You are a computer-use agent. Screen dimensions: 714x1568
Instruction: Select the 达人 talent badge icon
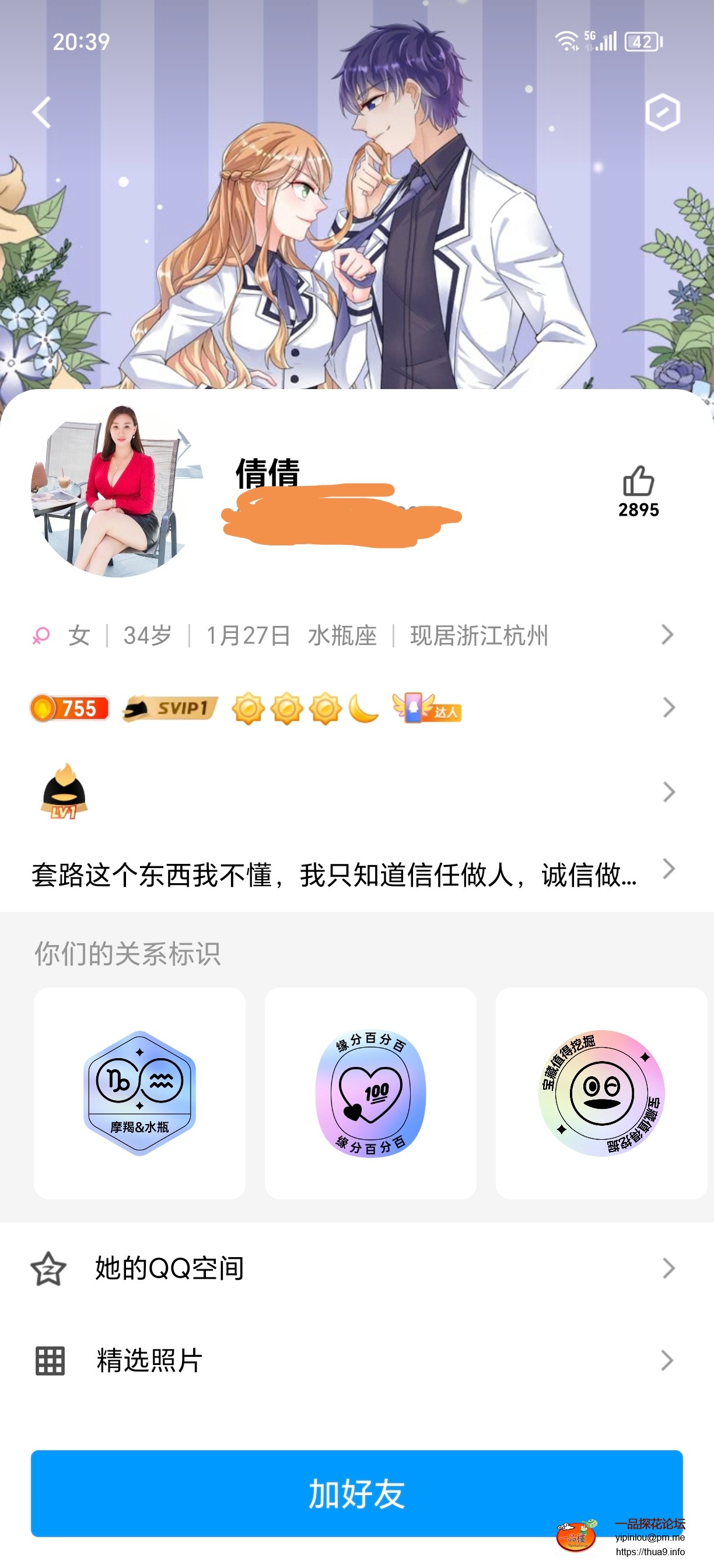point(426,709)
